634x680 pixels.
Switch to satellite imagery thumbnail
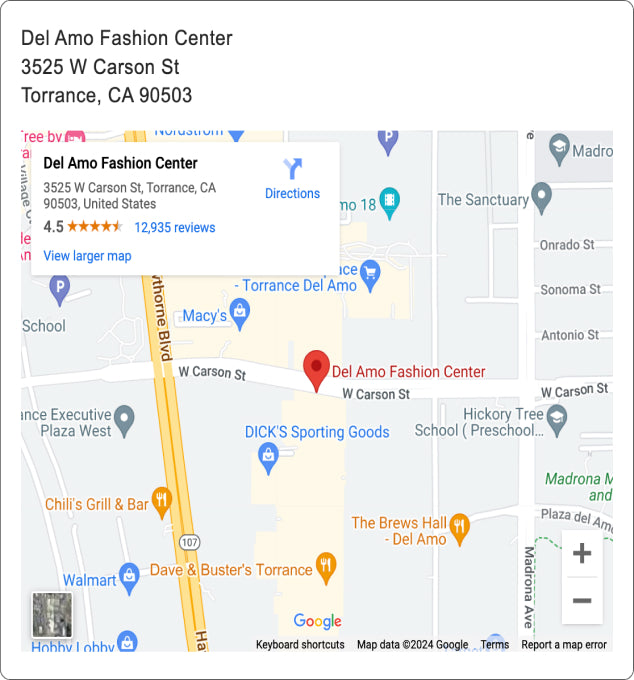(x=52, y=614)
